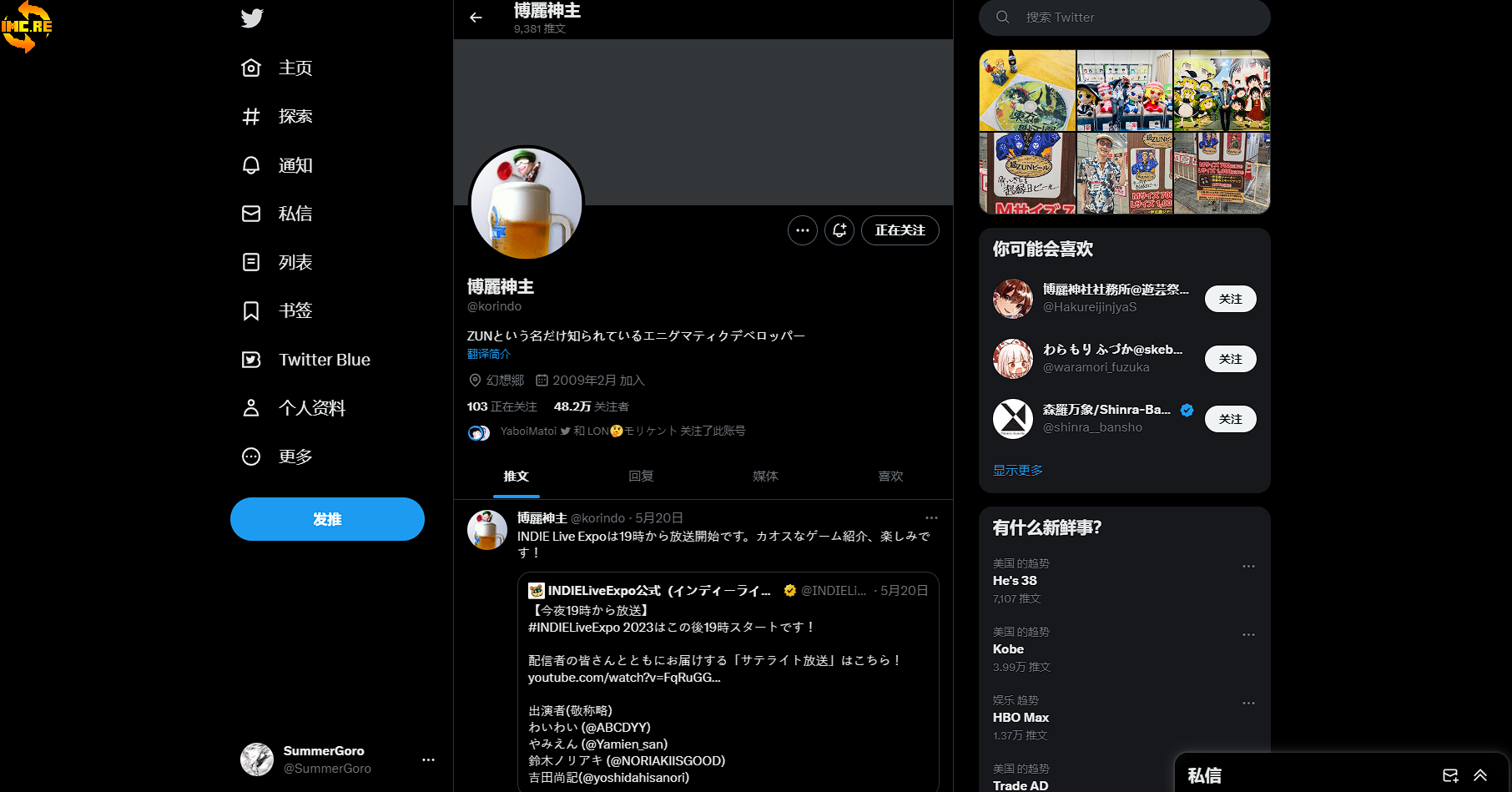Switch to the 媒体 media tab
This screenshot has width=1512, height=792.
click(765, 477)
